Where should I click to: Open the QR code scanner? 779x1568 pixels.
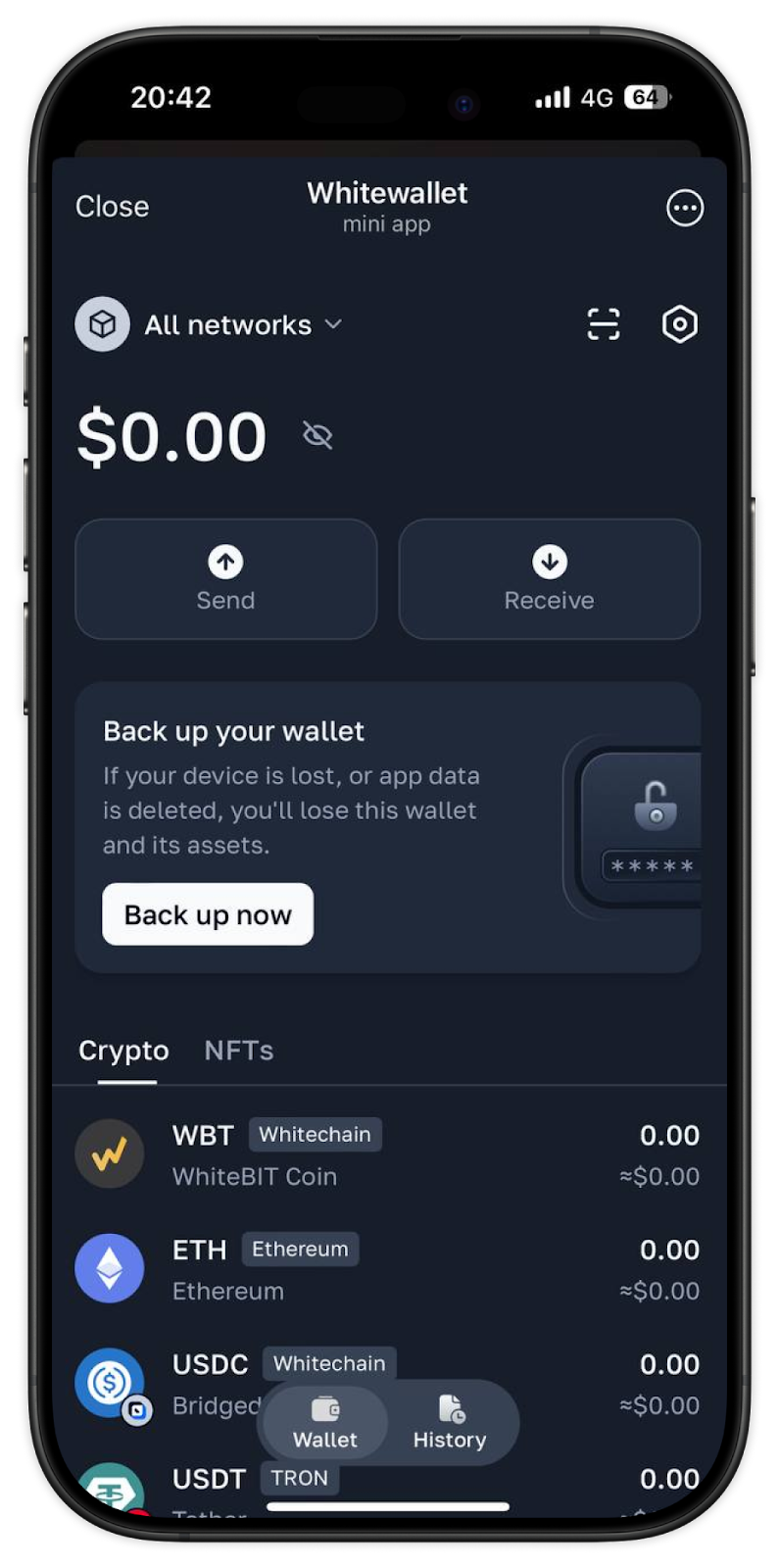click(x=603, y=324)
